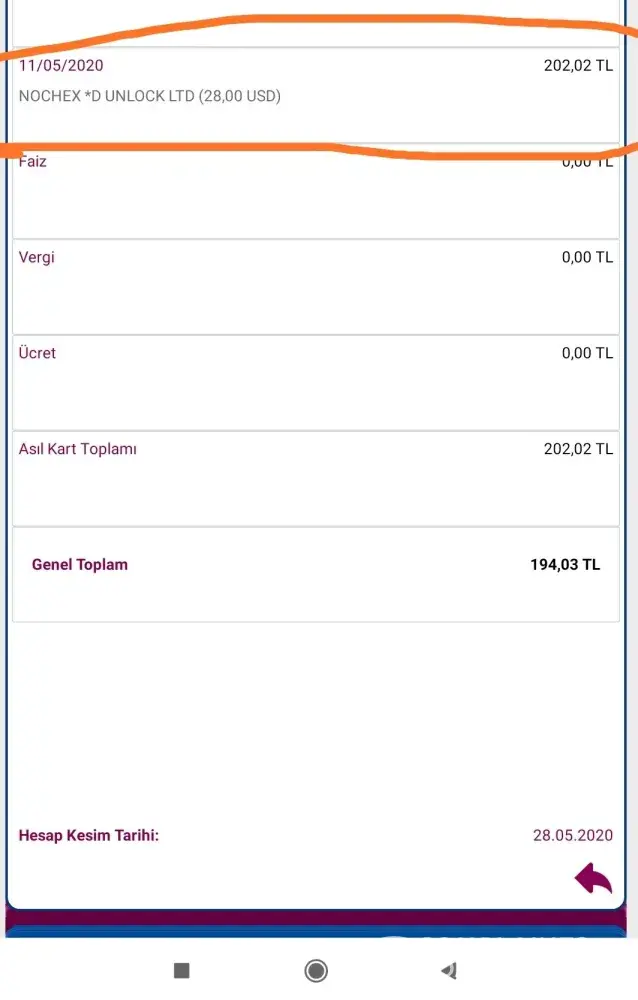Go to the home screen with the circle button
The height and width of the screenshot is (1000, 638).
[316, 970]
